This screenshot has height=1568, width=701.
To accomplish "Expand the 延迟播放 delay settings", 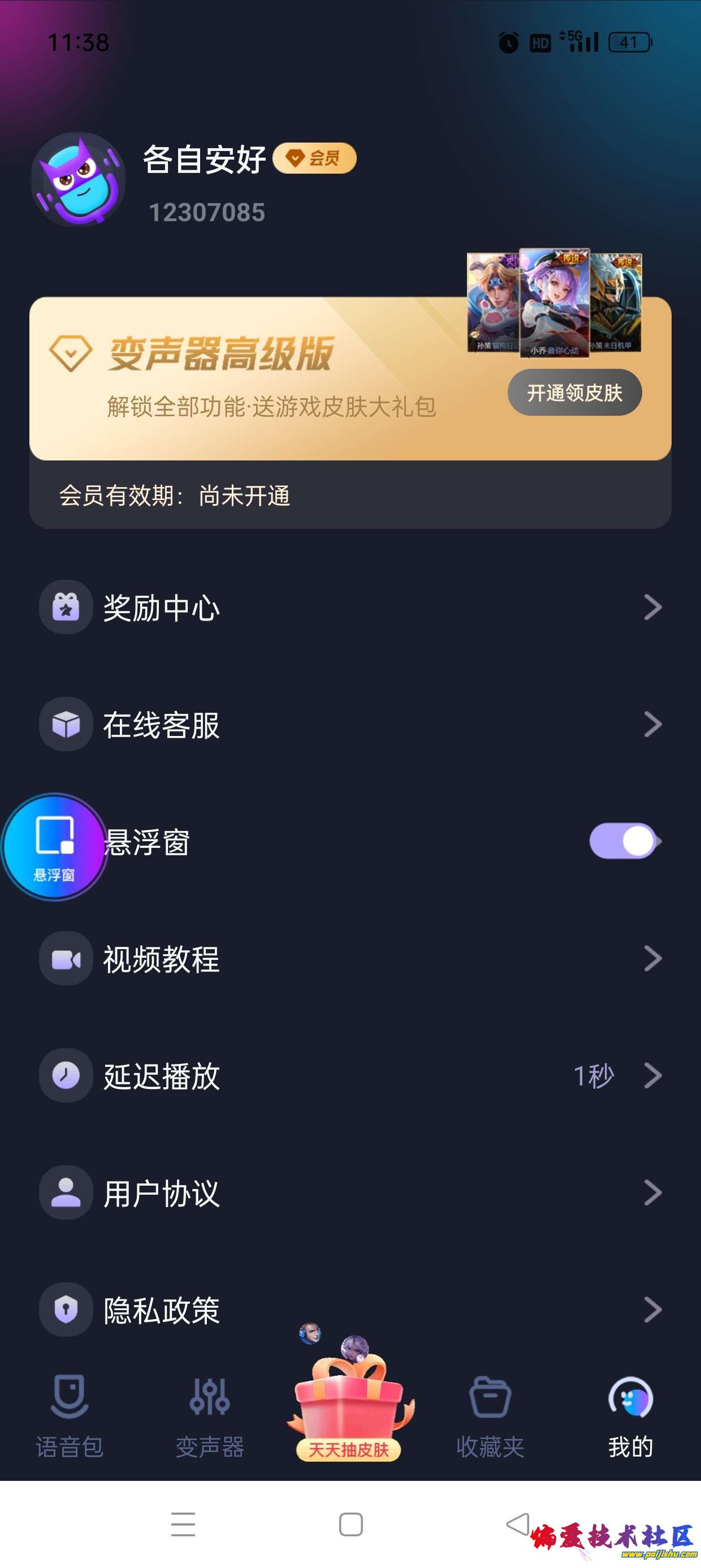I will [653, 1074].
